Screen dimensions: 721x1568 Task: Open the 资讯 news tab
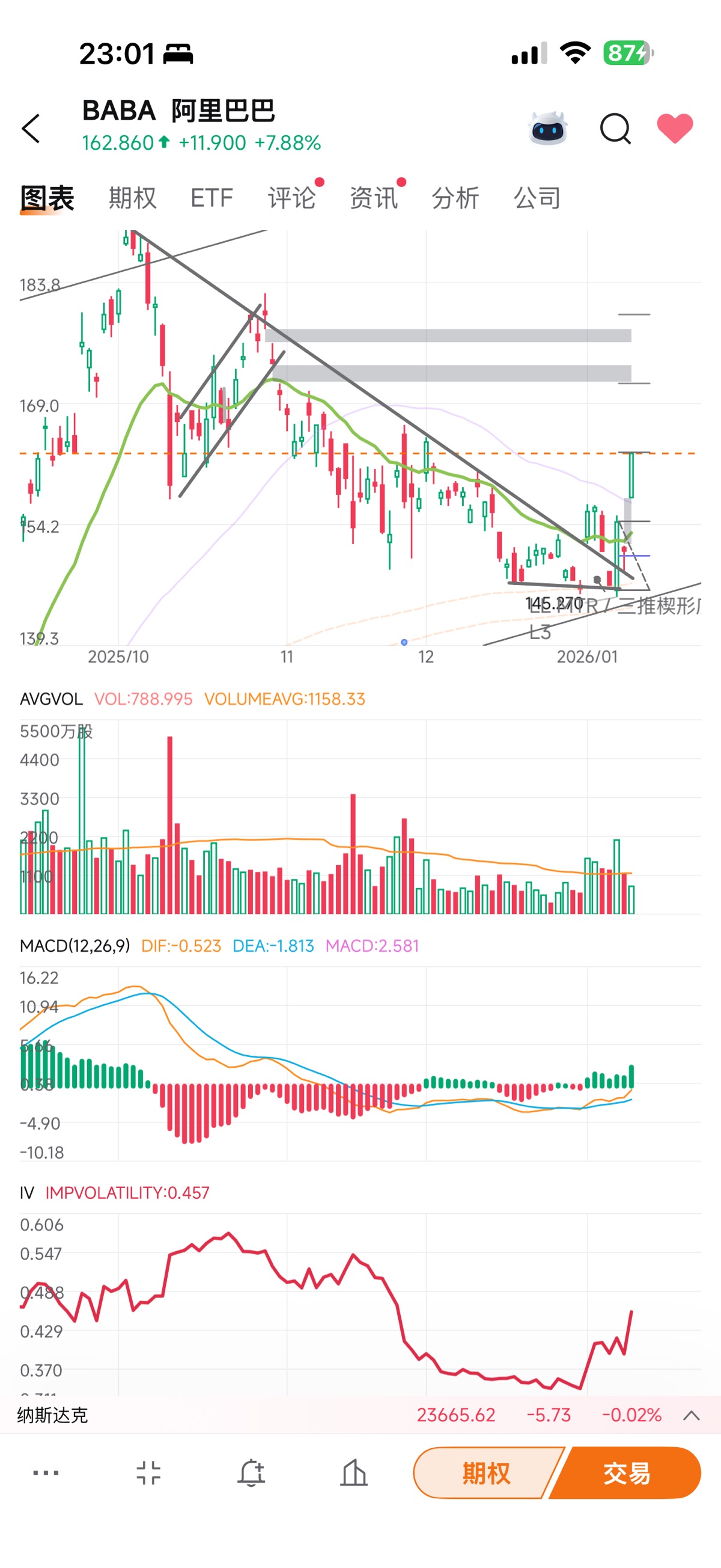click(374, 198)
